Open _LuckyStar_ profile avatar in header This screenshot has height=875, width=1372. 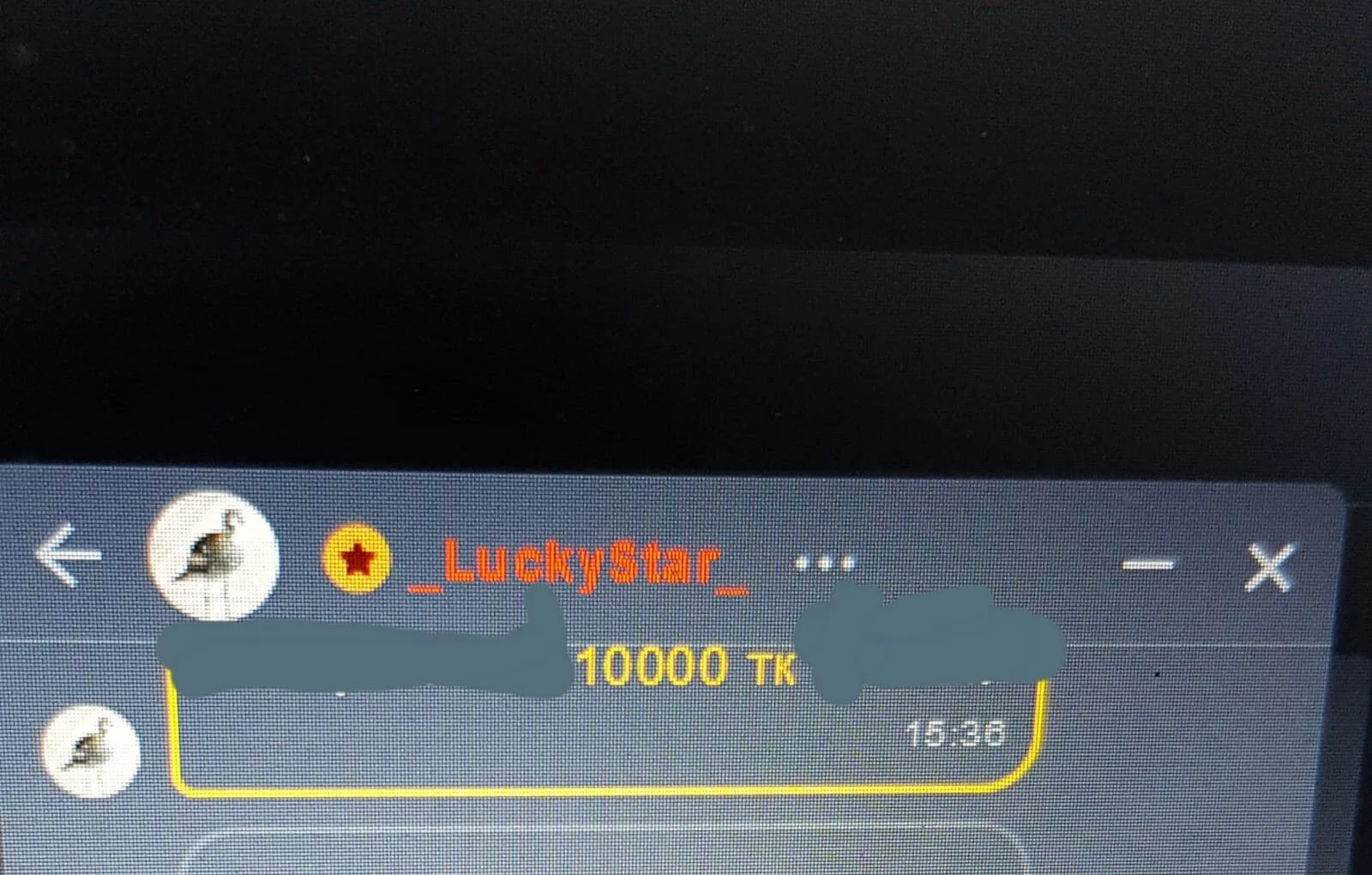(212, 556)
